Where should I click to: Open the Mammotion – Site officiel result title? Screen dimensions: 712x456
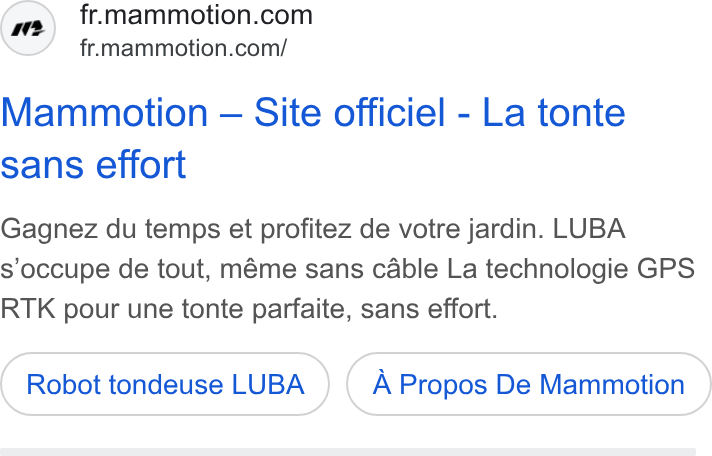tap(313, 138)
